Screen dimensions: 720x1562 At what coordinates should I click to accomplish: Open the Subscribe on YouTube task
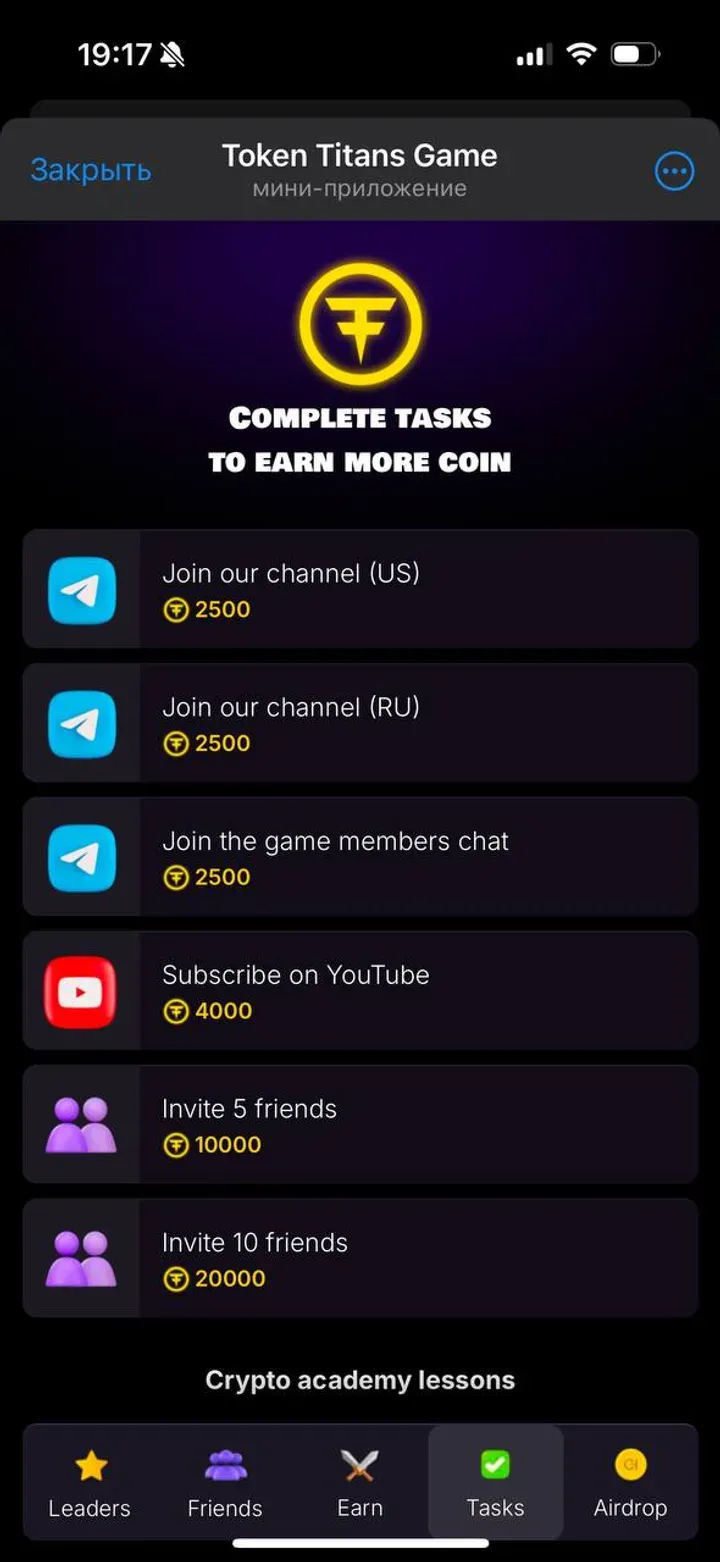click(x=360, y=991)
